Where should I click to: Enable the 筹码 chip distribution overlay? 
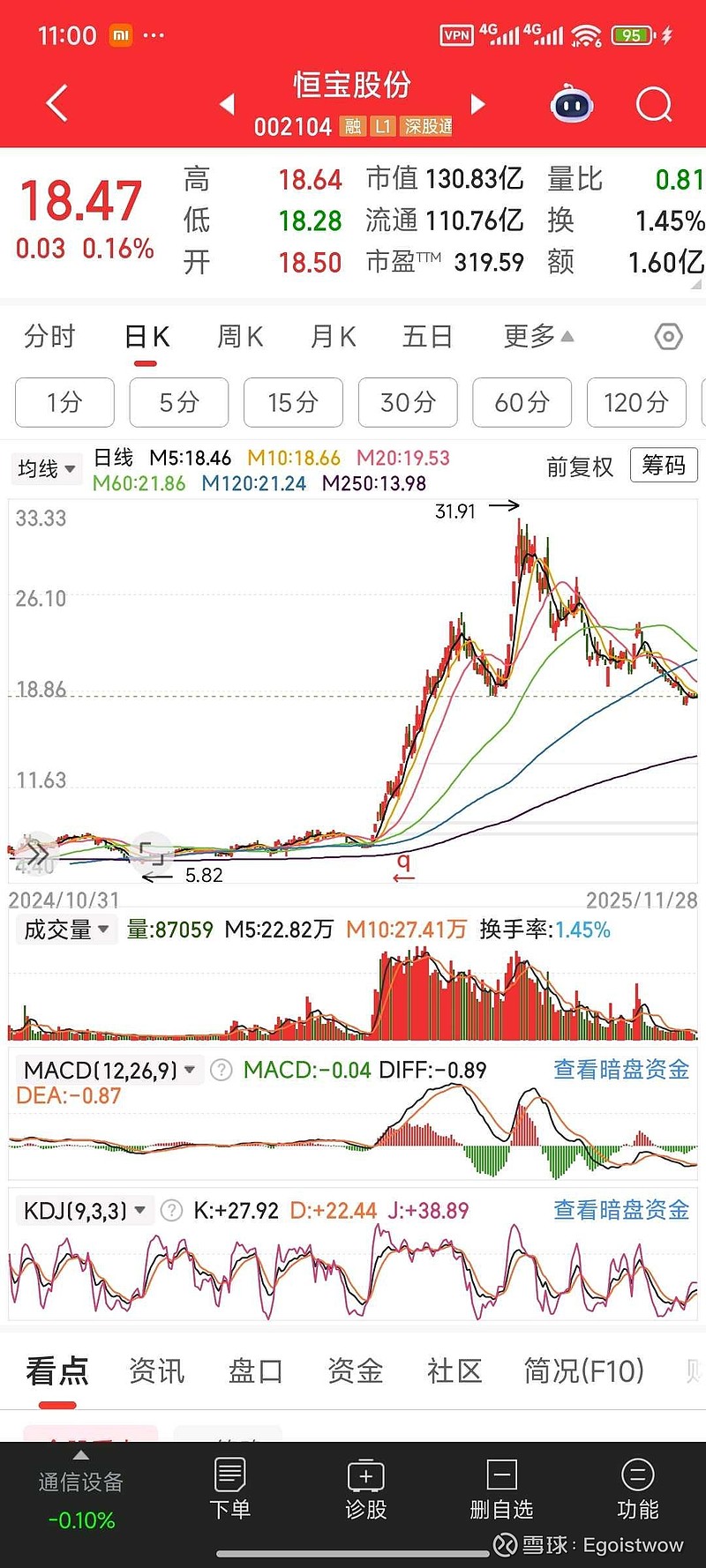(x=663, y=466)
